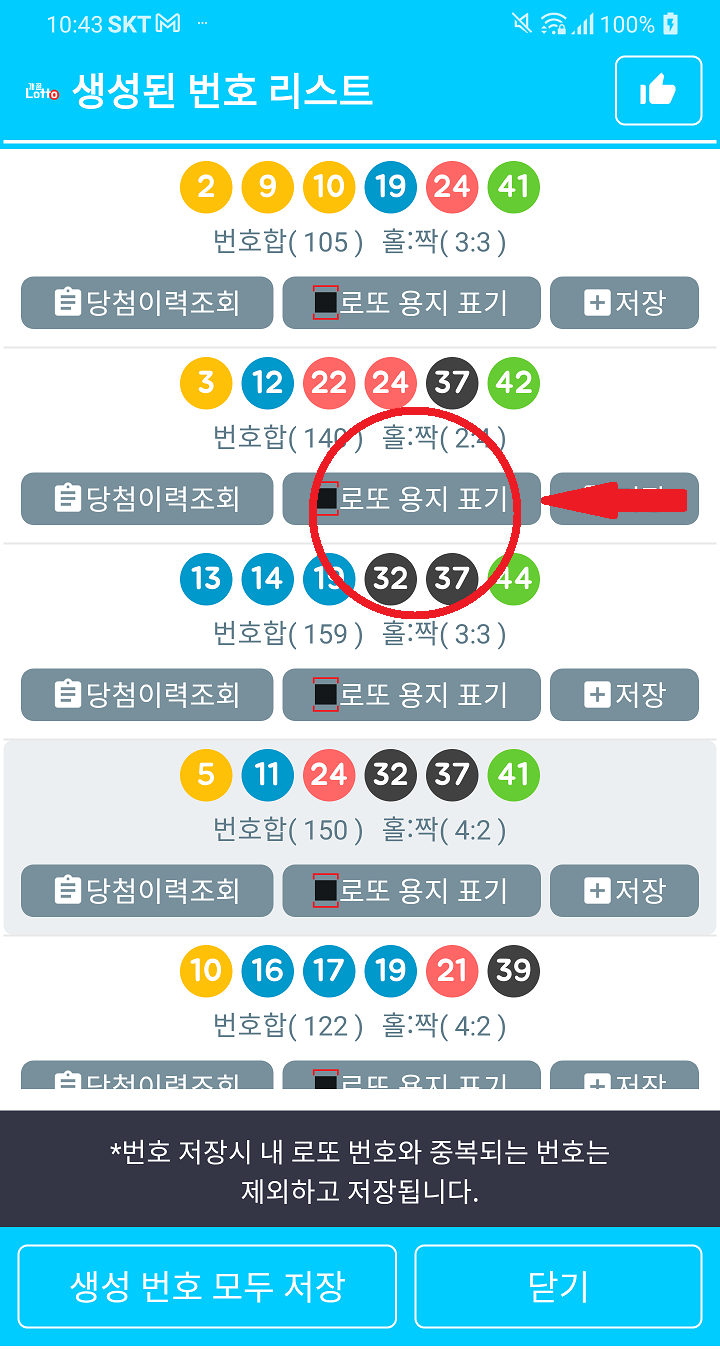This screenshot has width=720, height=1349.
Task: Display 로또 용지 표기 for set 5 11 24
Action: click(x=411, y=891)
